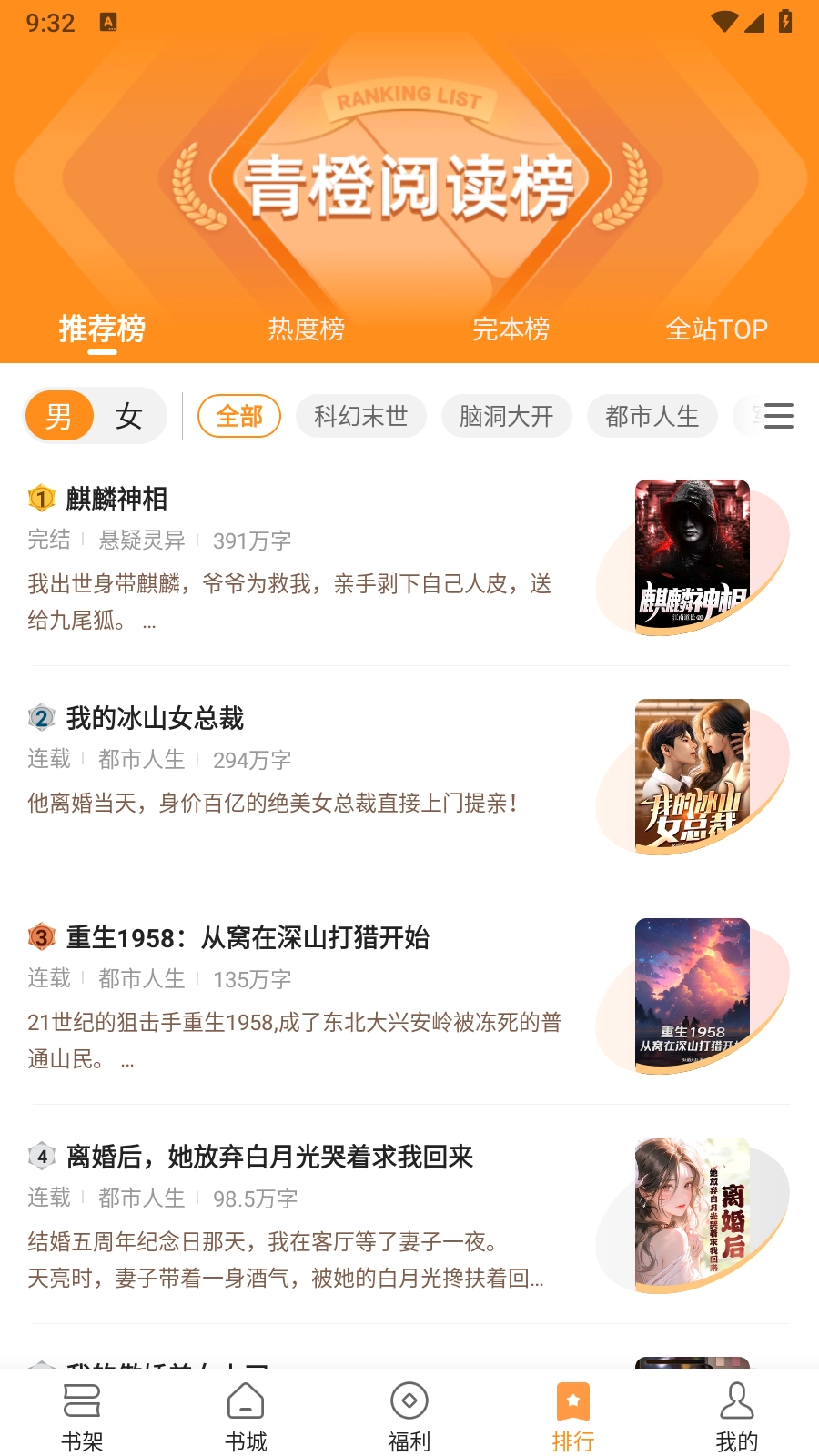Open the 书城 bookstore home icon

point(245,1401)
